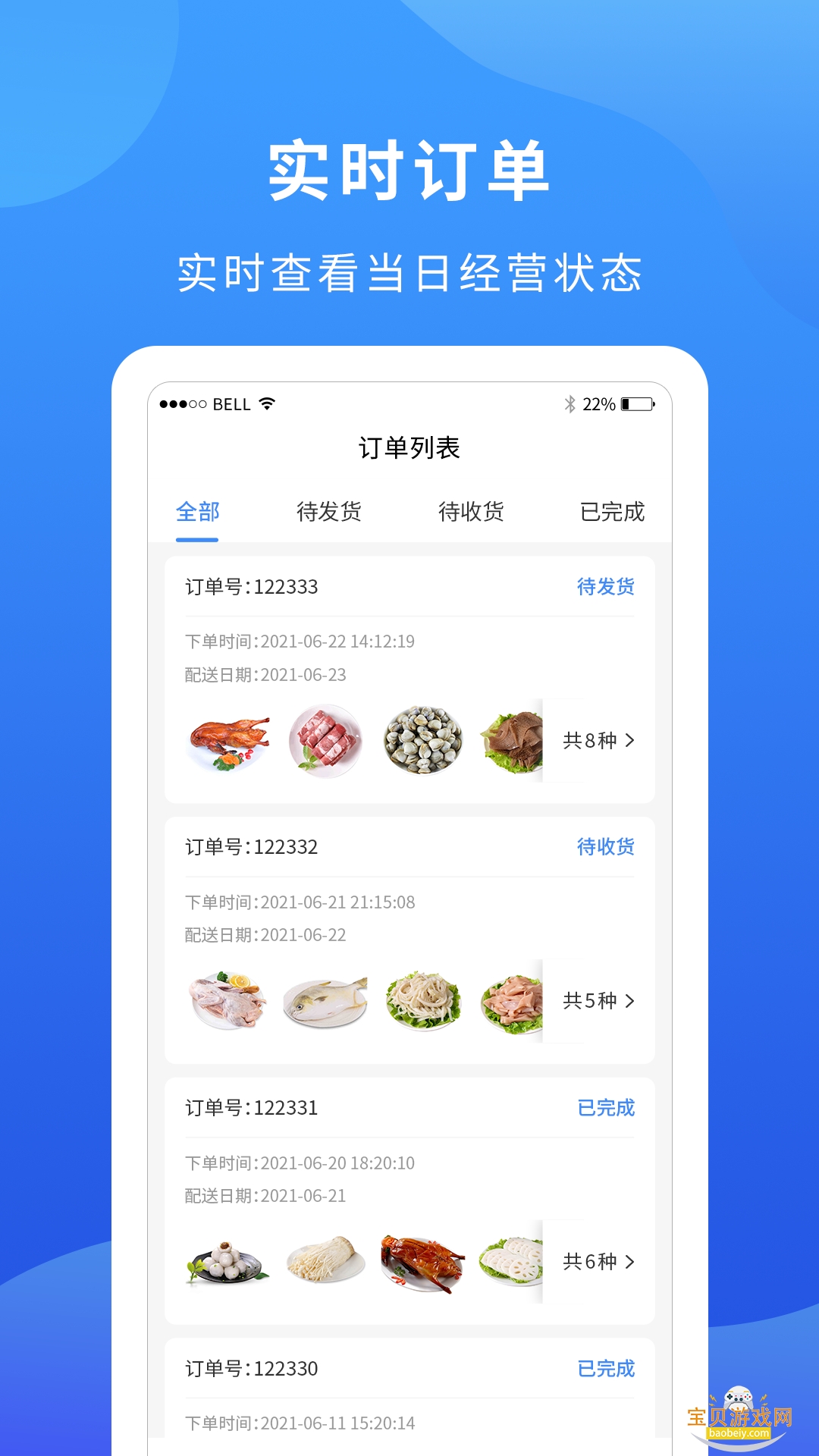Tap the battery icon in status bar
Viewport: 819px width, 1456px height.
click(x=638, y=405)
